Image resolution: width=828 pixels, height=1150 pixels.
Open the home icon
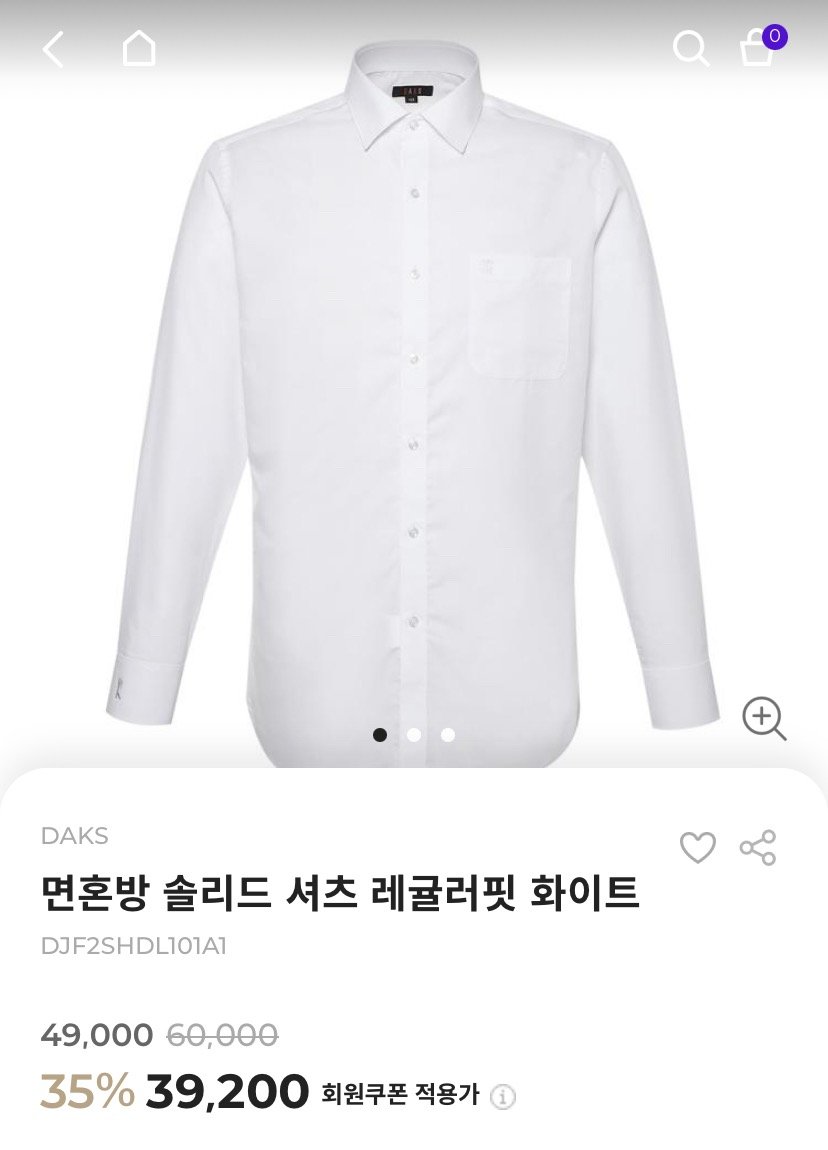139,48
